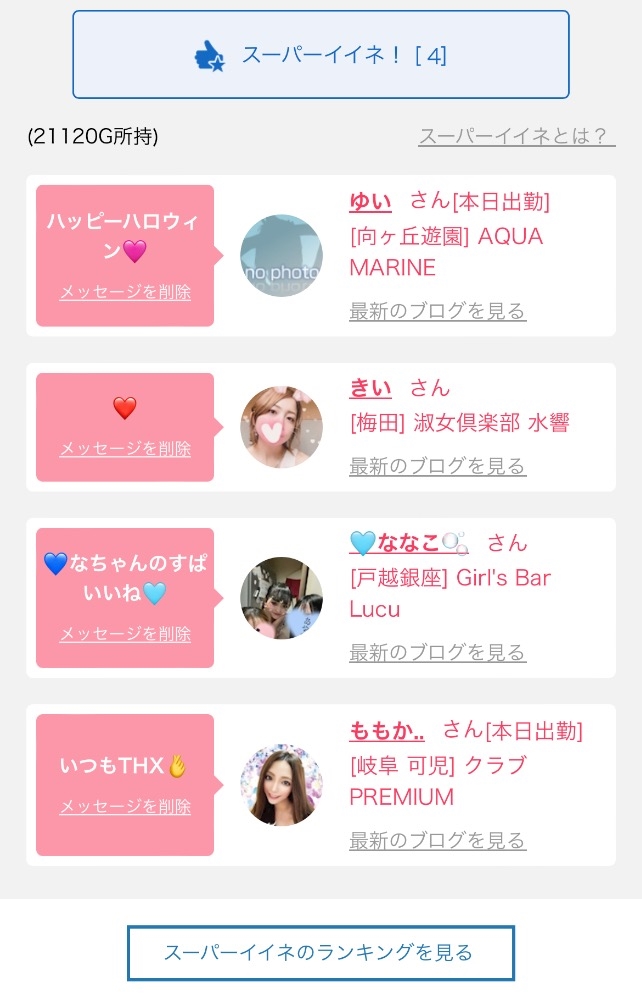Open the スーパーイイネとは? help link
The height and width of the screenshot is (1000, 642).
(516, 136)
